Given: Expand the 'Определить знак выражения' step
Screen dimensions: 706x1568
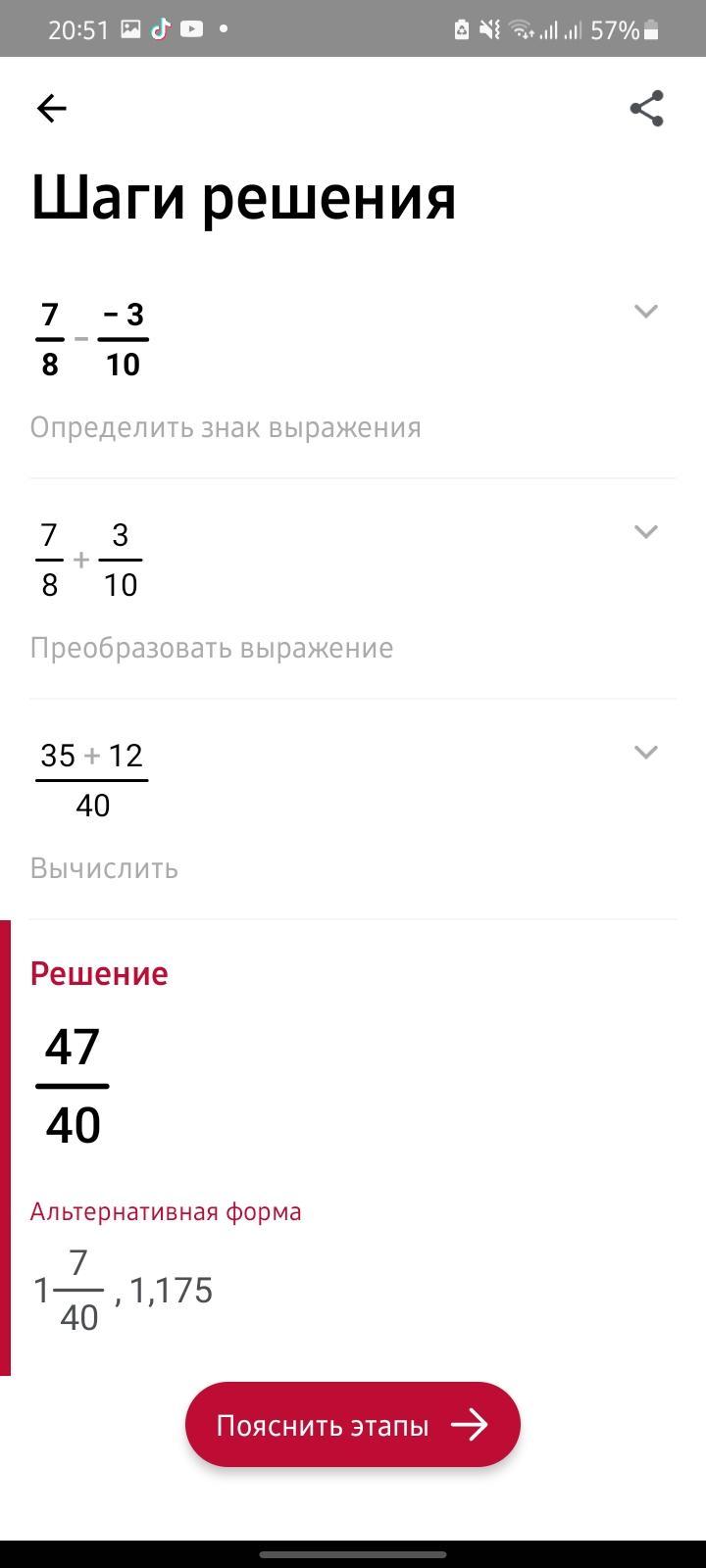Looking at the screenshot, I should point(645,312).
